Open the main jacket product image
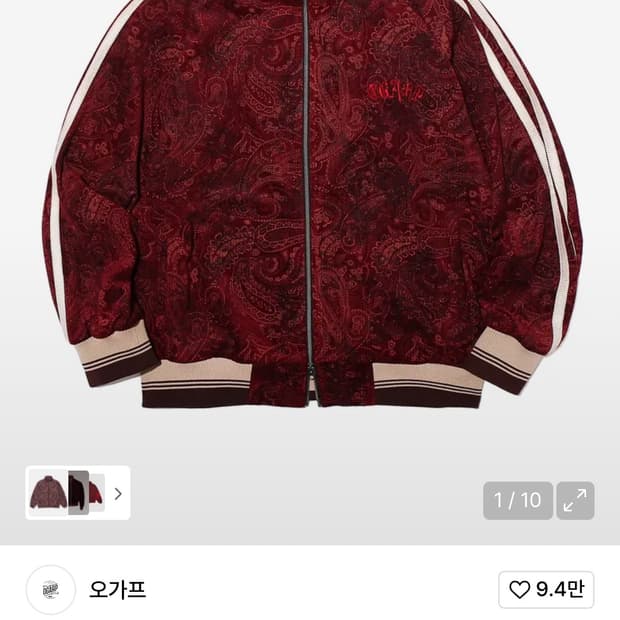The image size is (620, 620). click(x=310, y=210)
